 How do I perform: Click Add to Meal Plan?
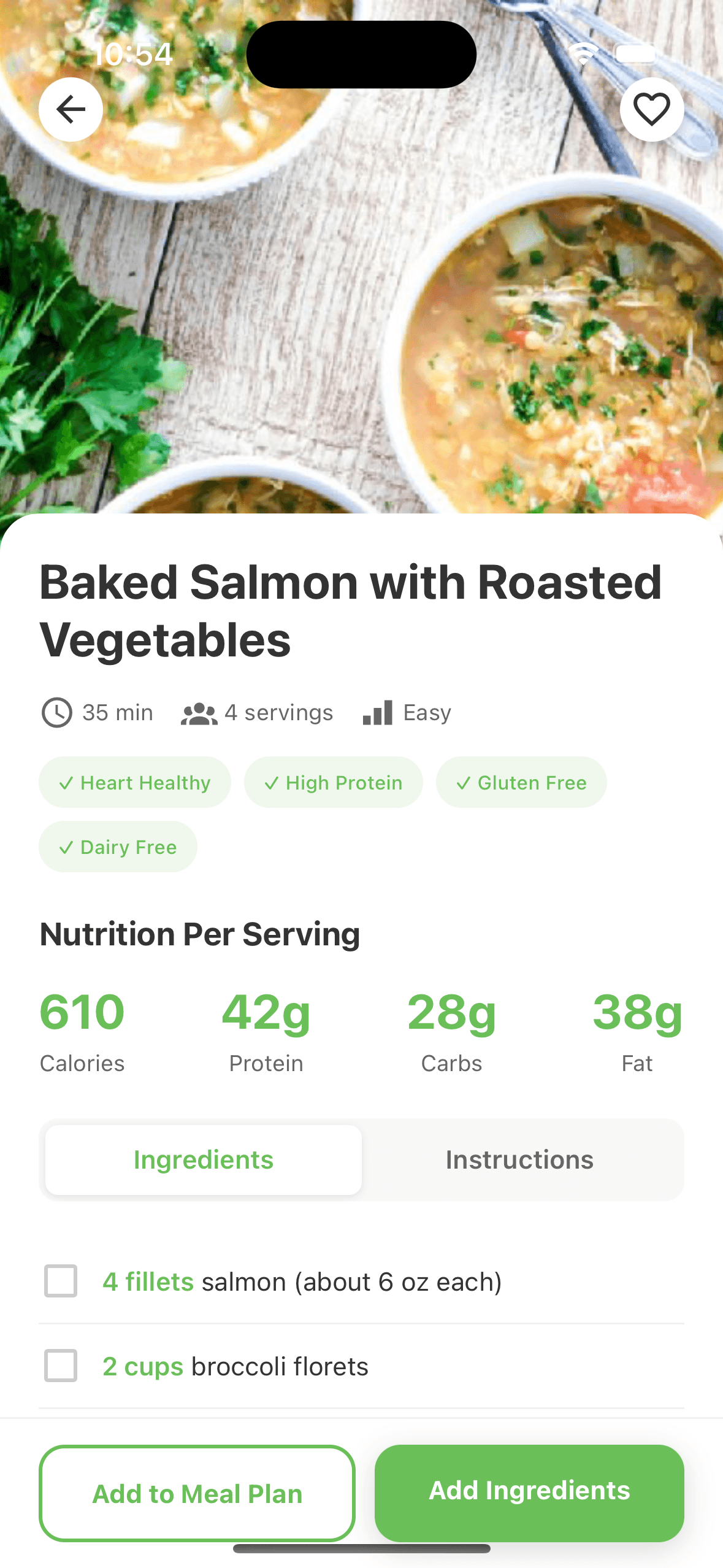pyautogui.click(x=196, y=1494)
